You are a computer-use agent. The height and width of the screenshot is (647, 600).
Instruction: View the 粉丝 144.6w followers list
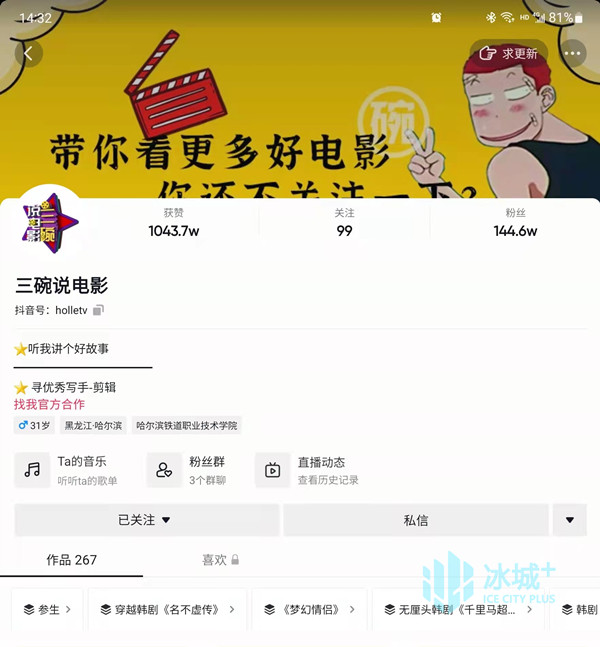click(x=515, y=222)
